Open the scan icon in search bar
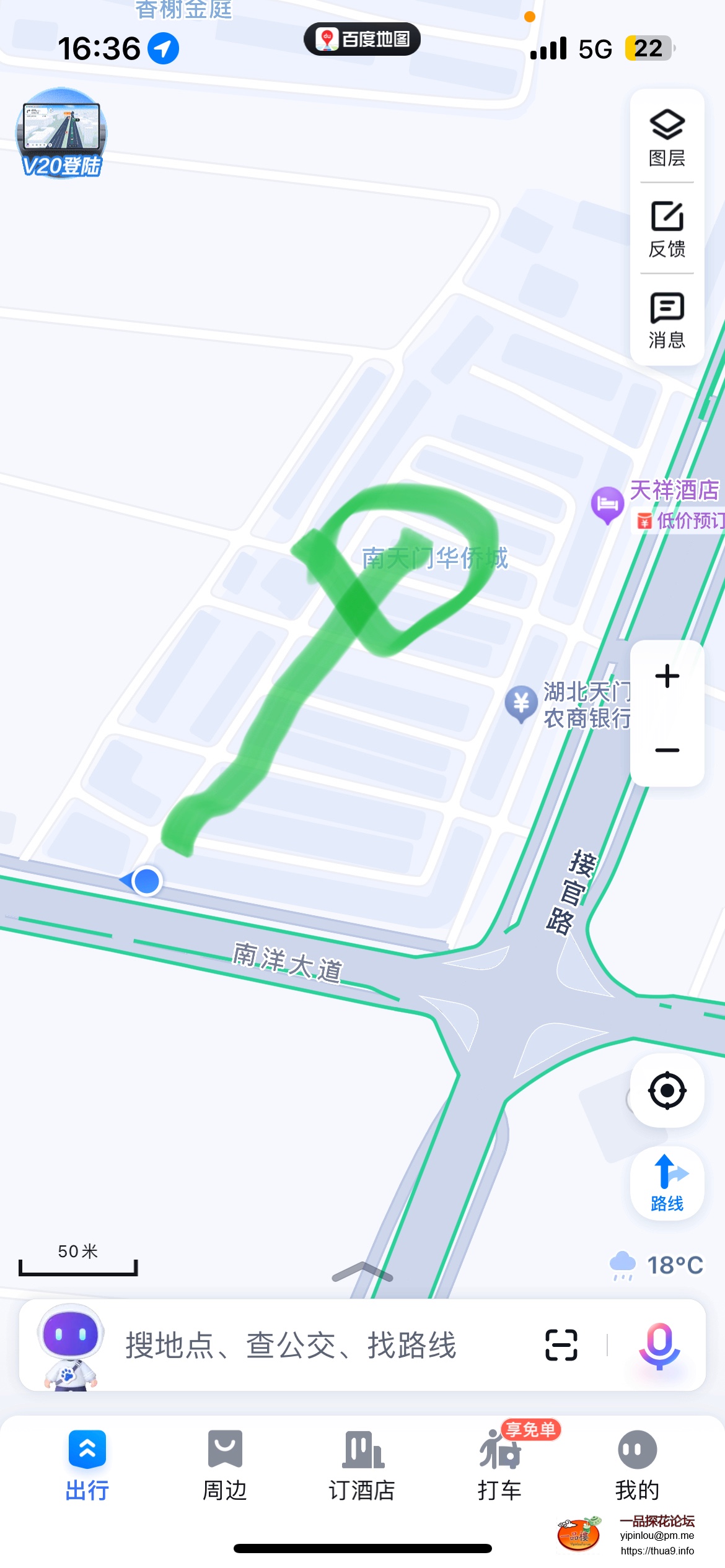The image size is (725, 1568). point(561,1345)
